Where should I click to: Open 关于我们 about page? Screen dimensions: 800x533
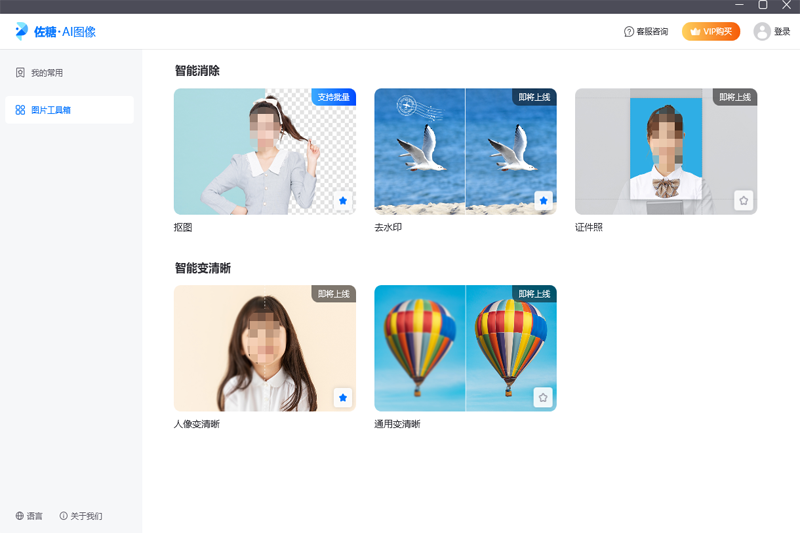(81, 516)
